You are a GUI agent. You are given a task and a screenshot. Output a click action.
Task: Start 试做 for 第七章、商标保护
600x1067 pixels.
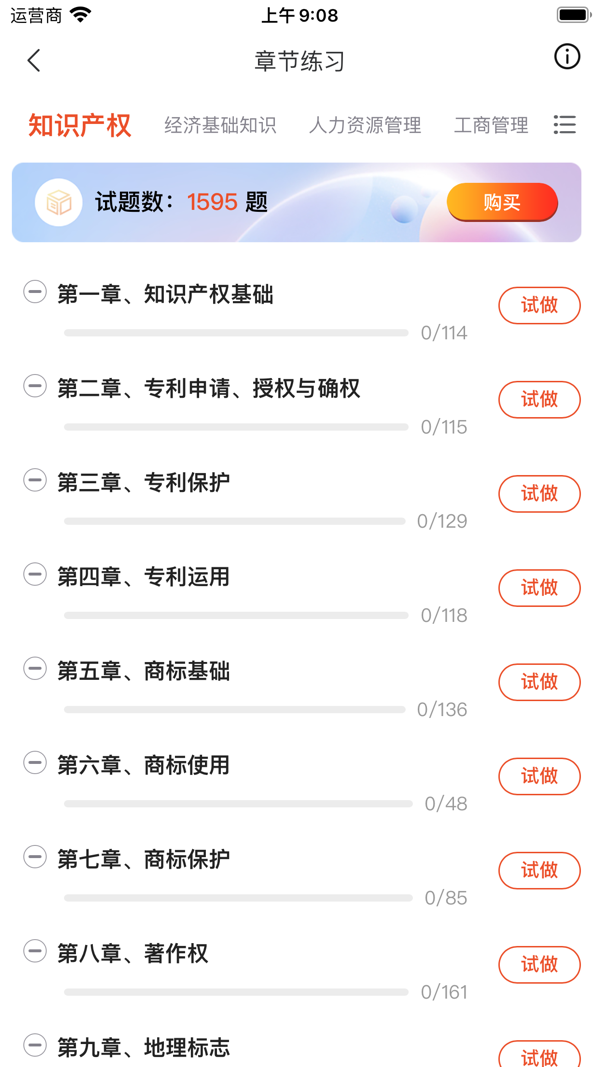coord(539,870)
